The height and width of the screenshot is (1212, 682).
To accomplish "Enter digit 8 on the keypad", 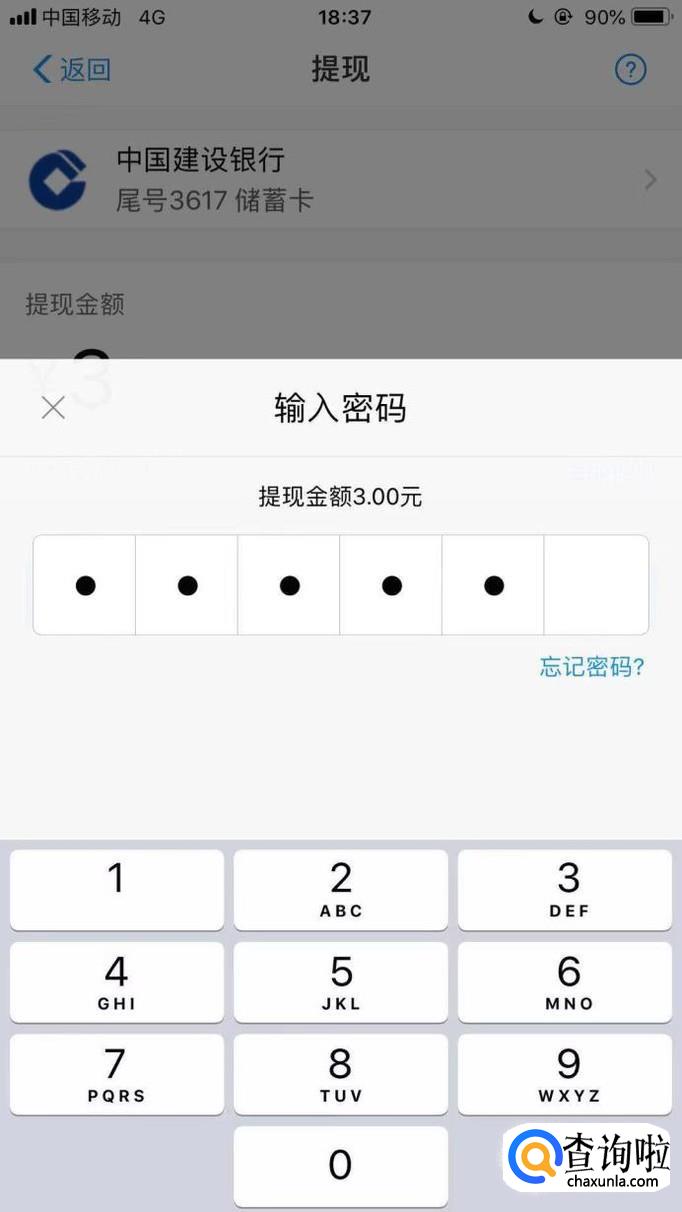I will point(341,1074).
